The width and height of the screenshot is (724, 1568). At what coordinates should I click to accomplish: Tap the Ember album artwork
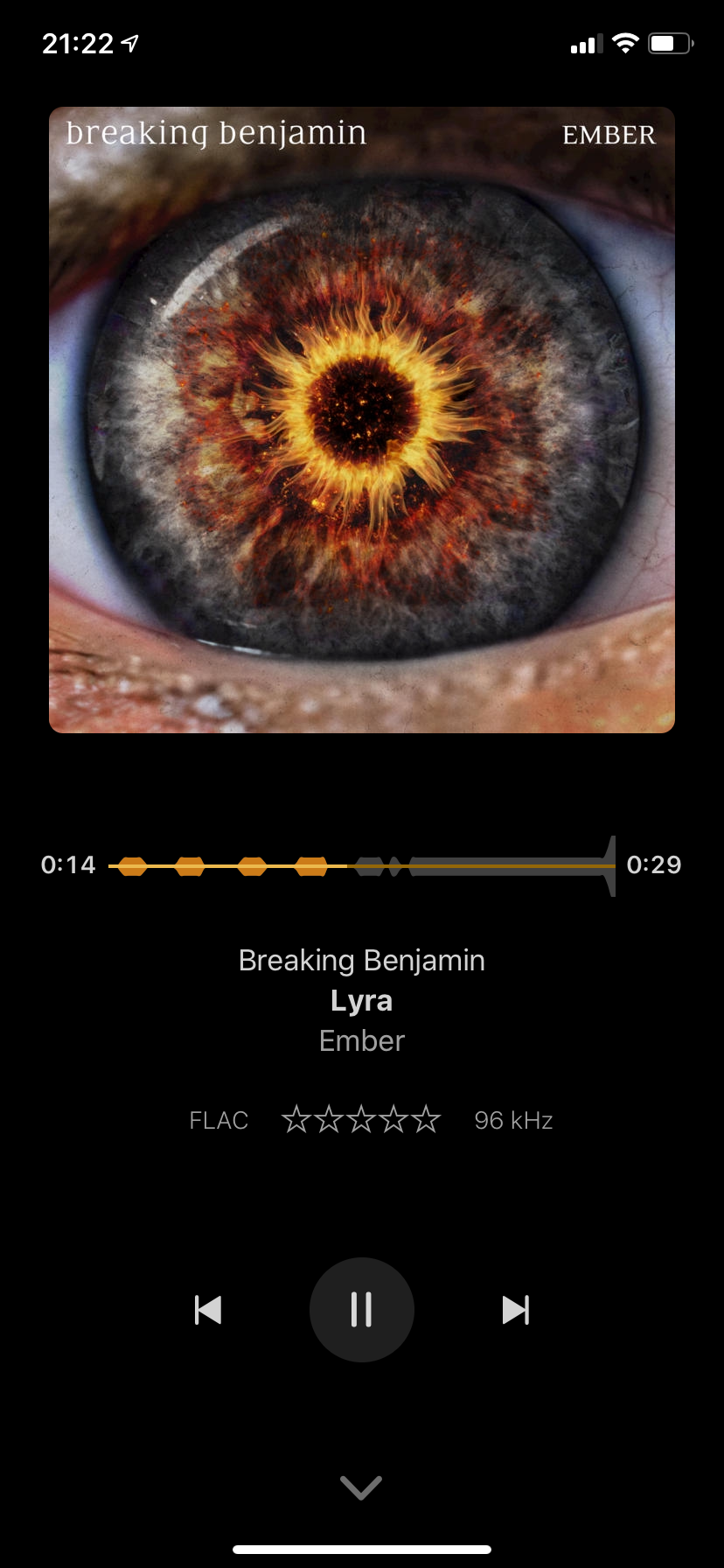click(x=362, y=420)
